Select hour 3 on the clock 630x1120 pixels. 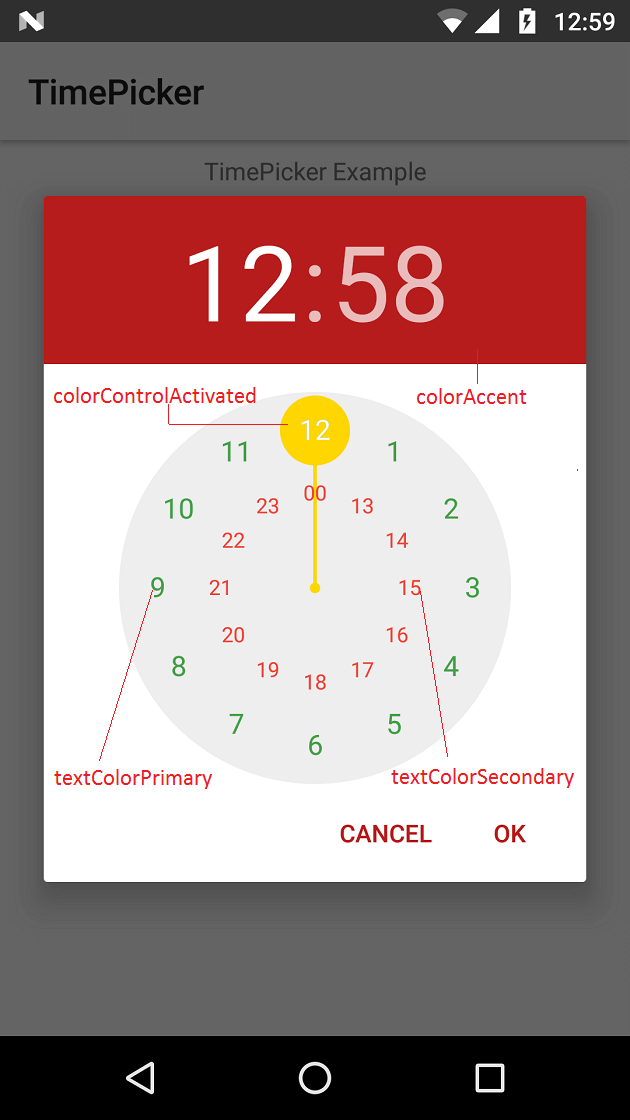pyautogui.click(x=473, y=588)
